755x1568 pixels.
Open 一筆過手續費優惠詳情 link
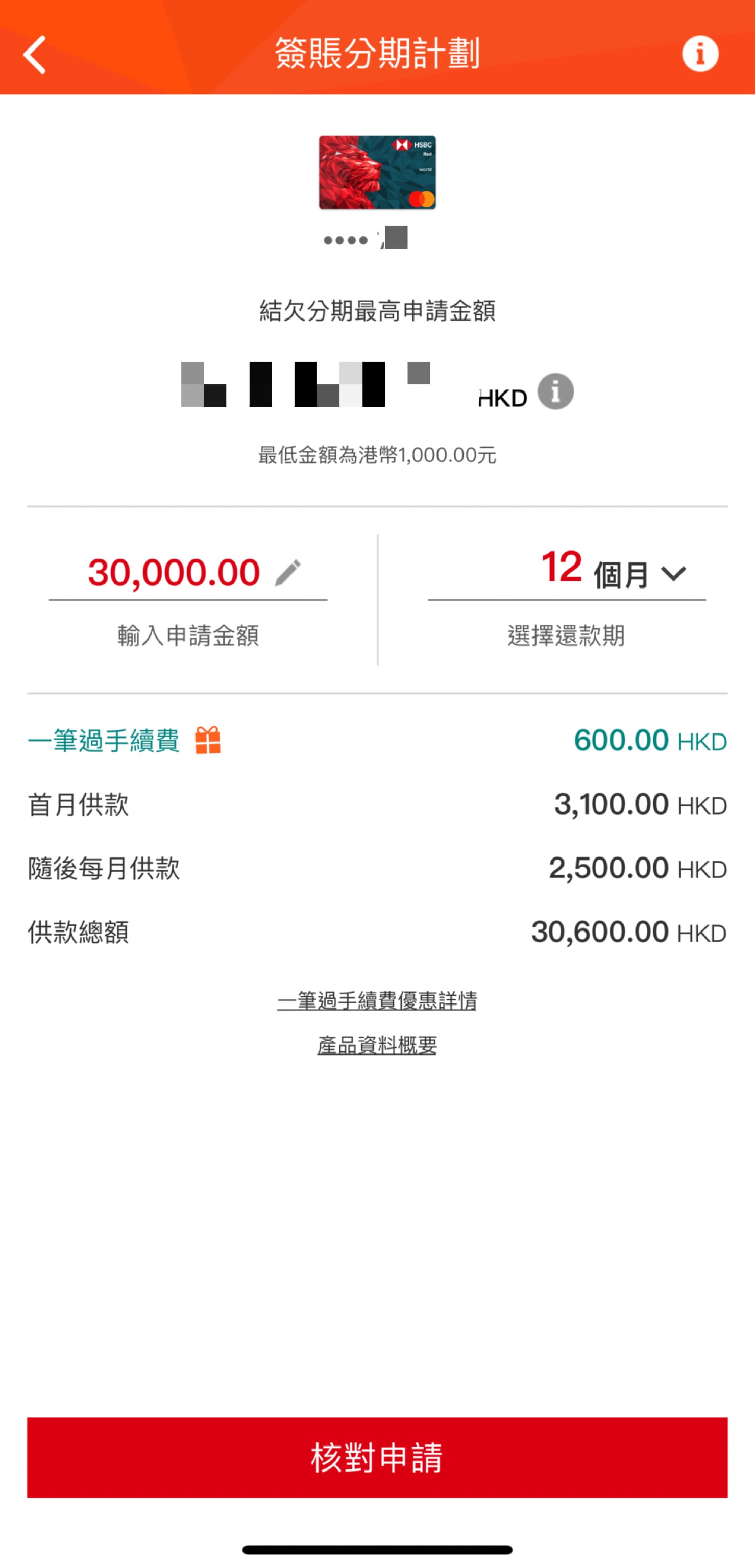point(377,1001)
